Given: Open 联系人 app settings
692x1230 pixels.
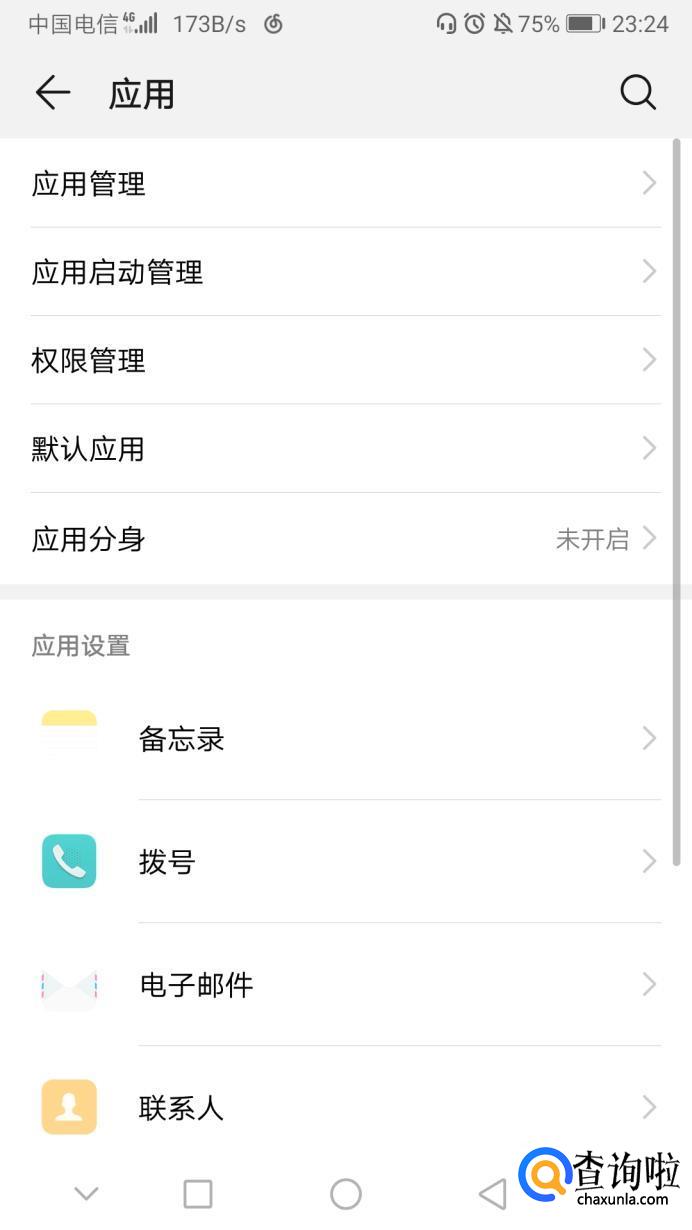Looking at the screenshot, I should point(345,1108).
